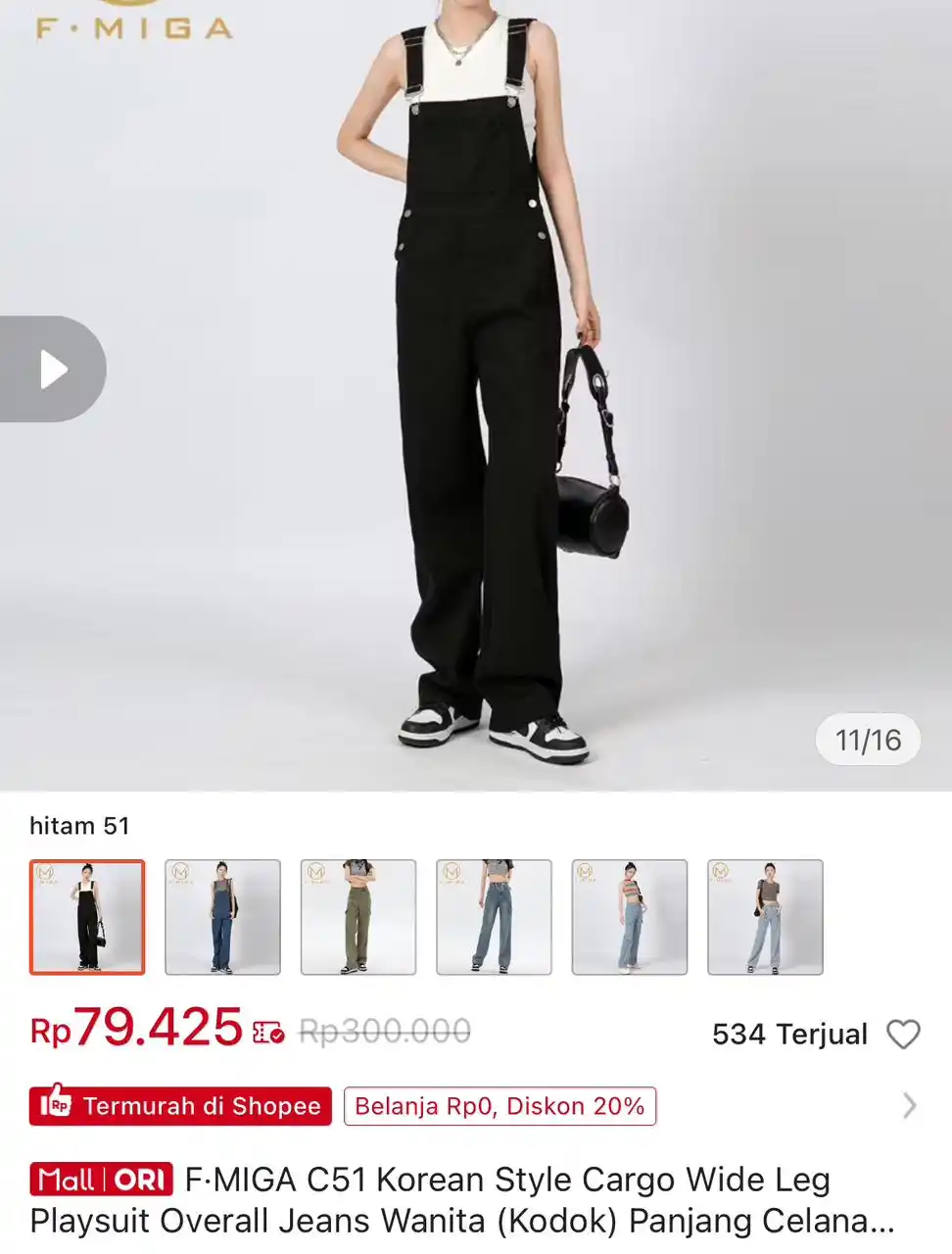Viewport: 952px width, 1254px height.
Task: Open the Belanja Rp0, Diskon 20% voucher
Action: click(x=500, y=1106)
